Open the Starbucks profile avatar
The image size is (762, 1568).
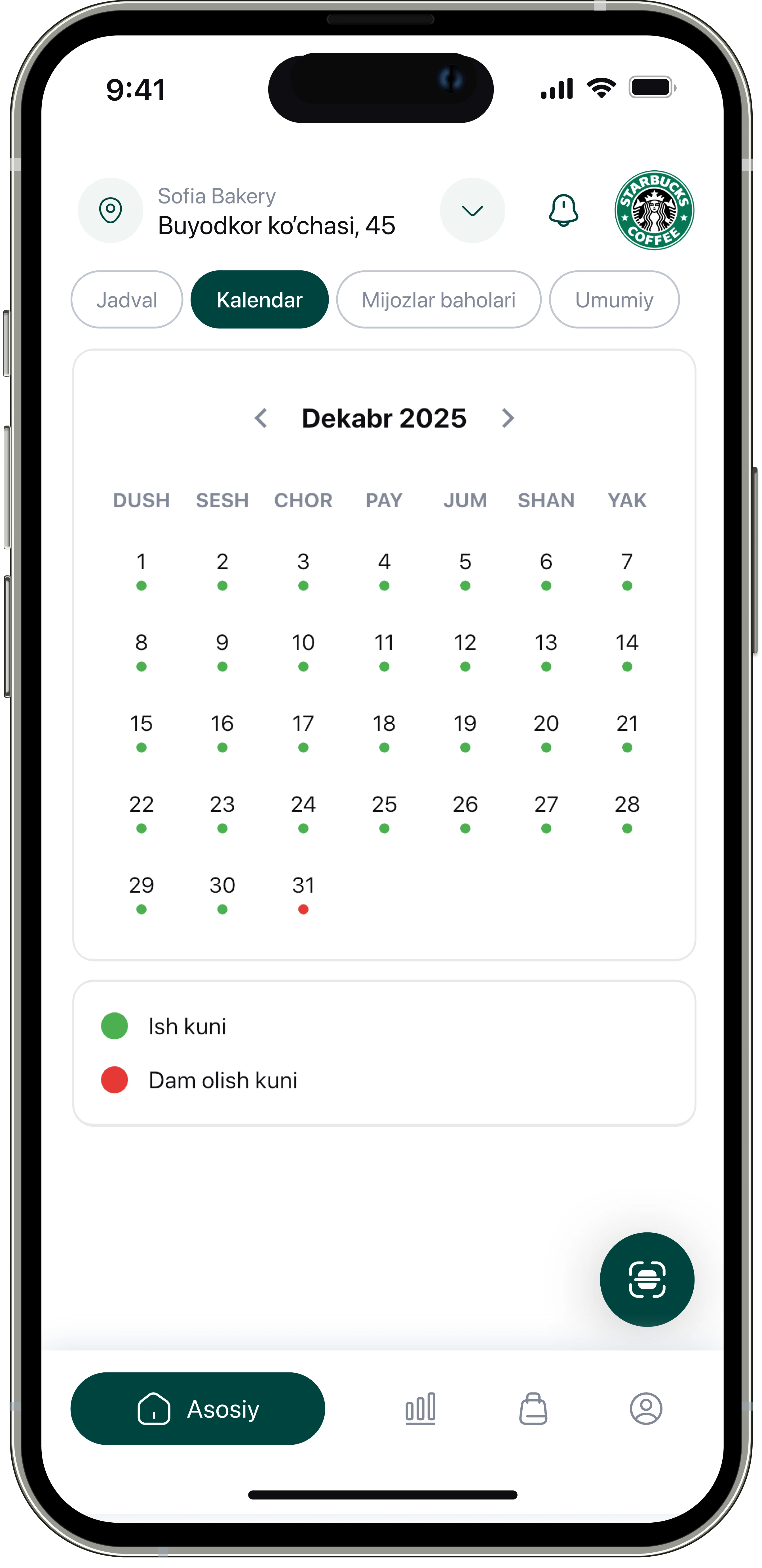coord(654,211)
